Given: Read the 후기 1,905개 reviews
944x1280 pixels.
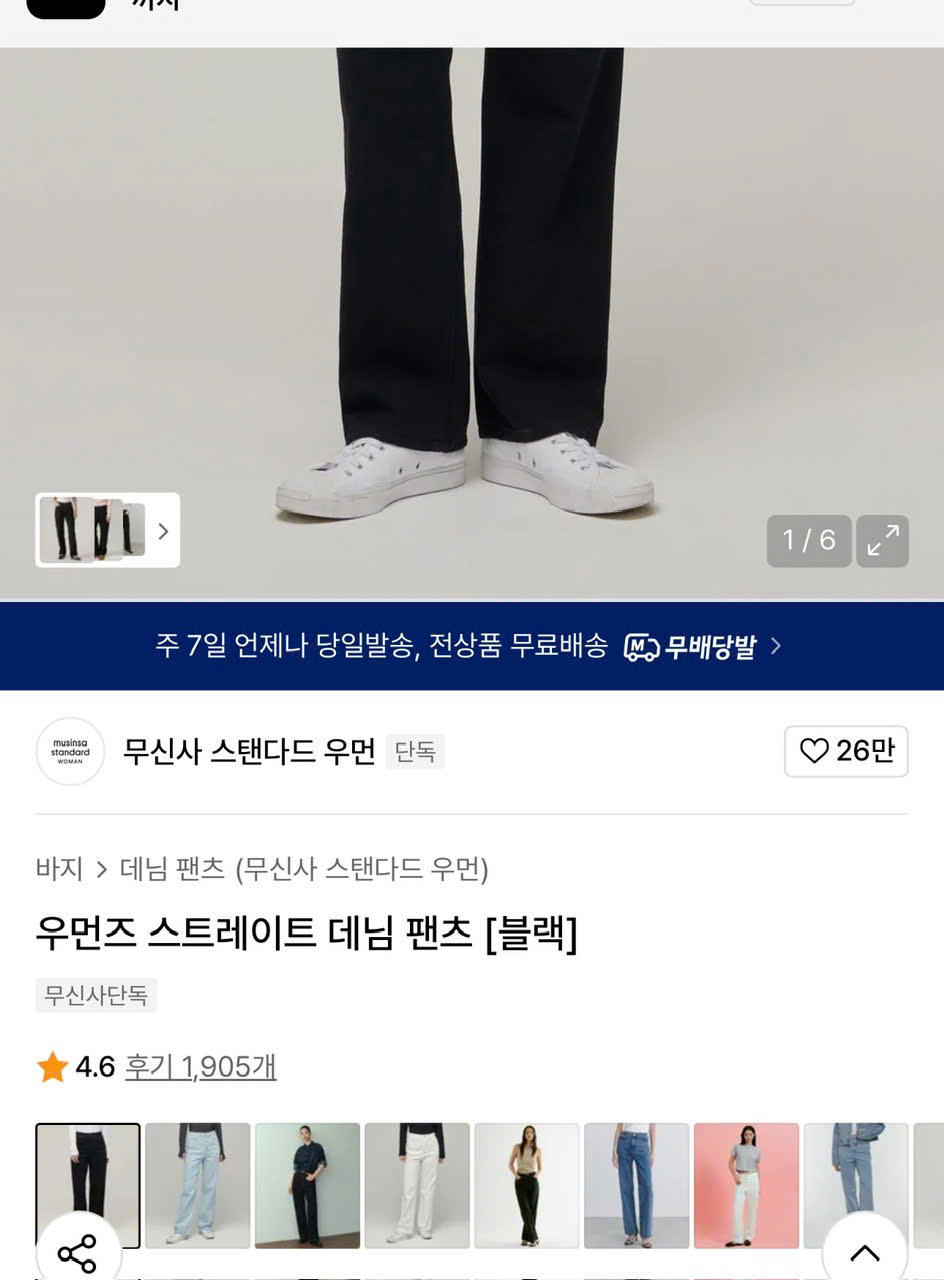Looking at the screenshot, I should (x=200, y=1067).
